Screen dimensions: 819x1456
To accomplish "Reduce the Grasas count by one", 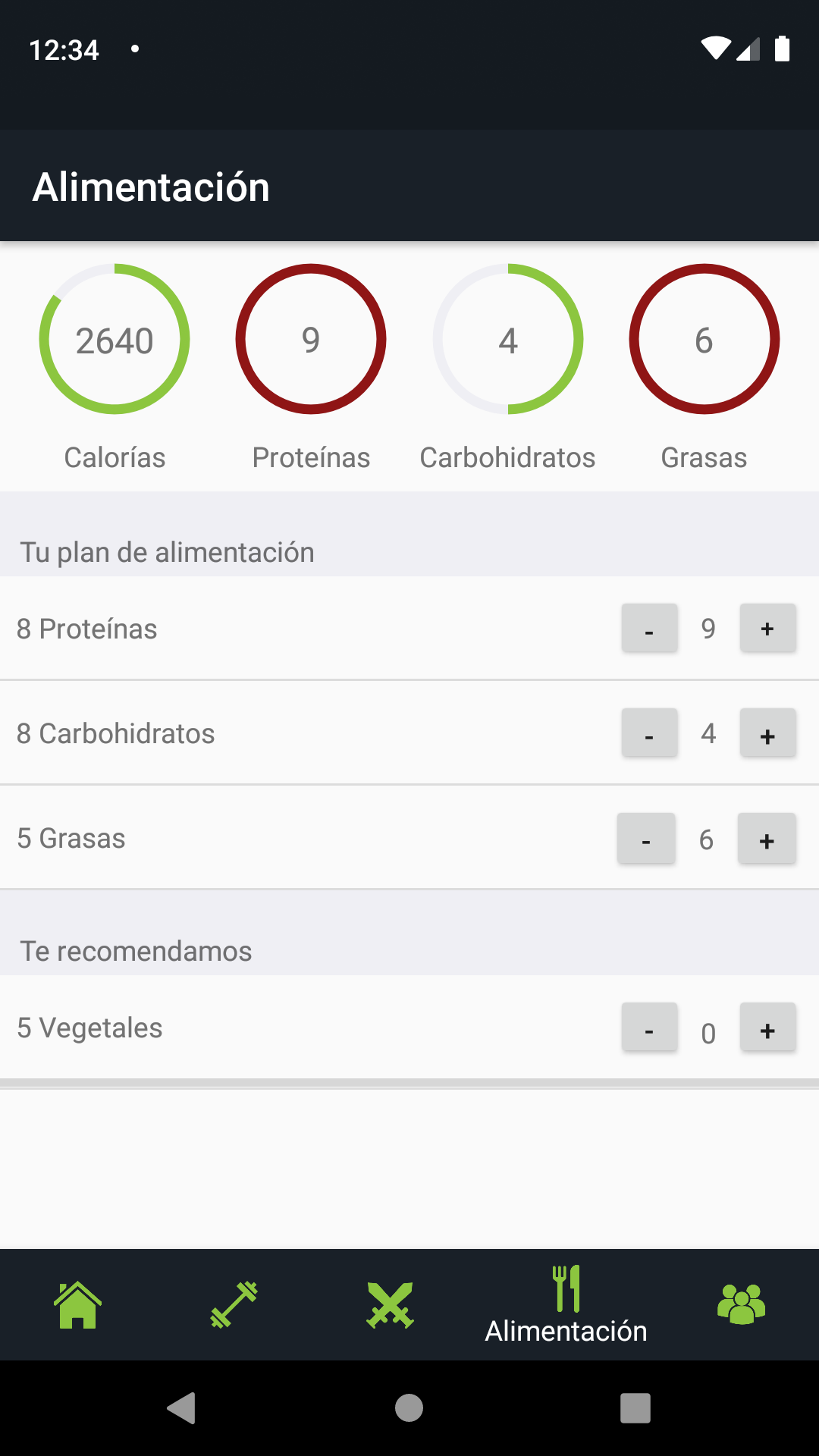I will tap(646, 838).
